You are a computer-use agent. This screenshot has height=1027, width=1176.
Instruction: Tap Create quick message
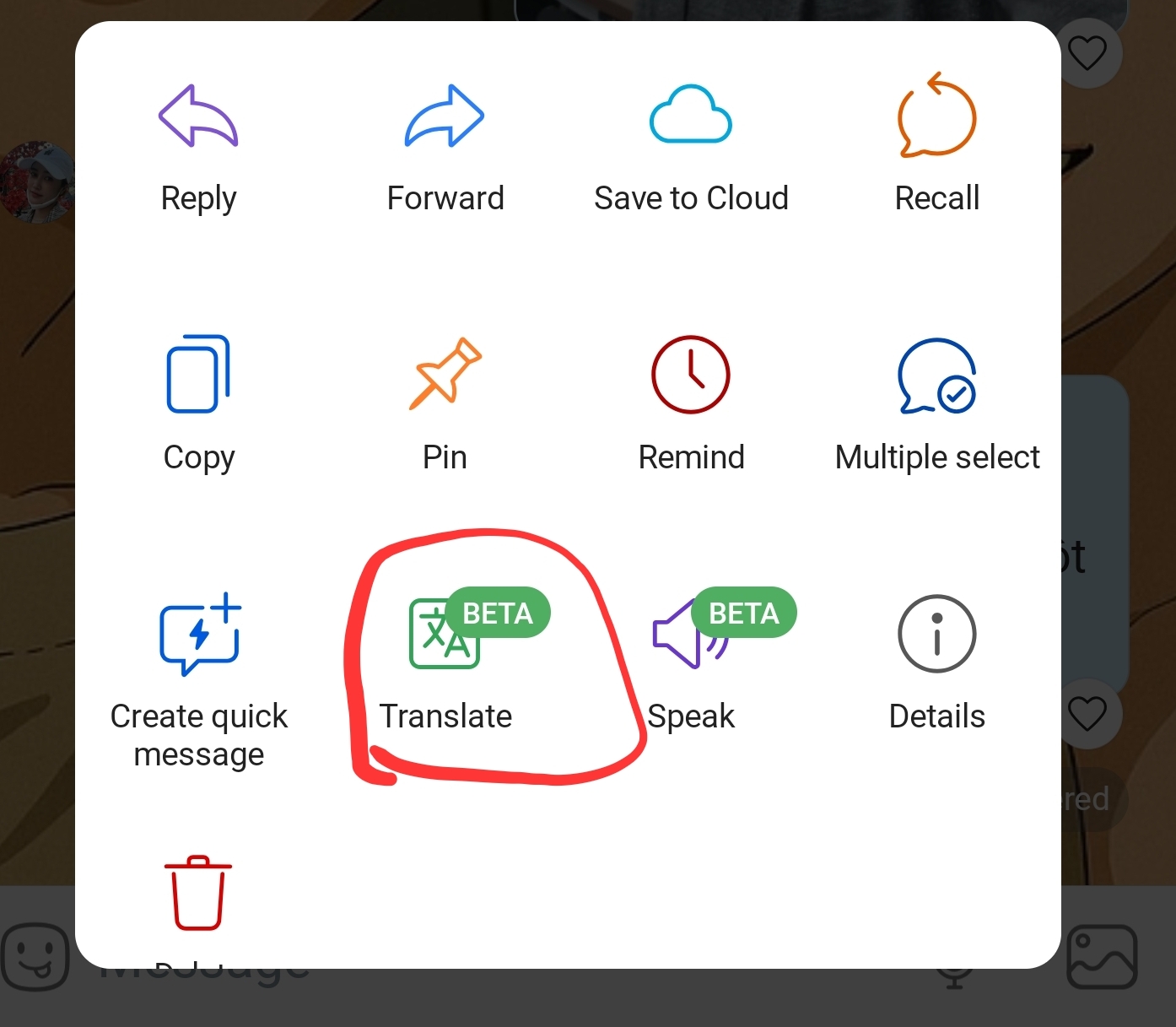click(199, 675)
